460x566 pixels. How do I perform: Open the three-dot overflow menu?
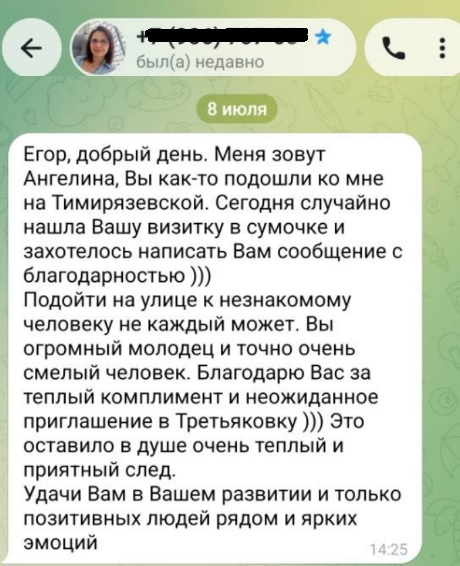pyautogui.click(x=442, y=49)
